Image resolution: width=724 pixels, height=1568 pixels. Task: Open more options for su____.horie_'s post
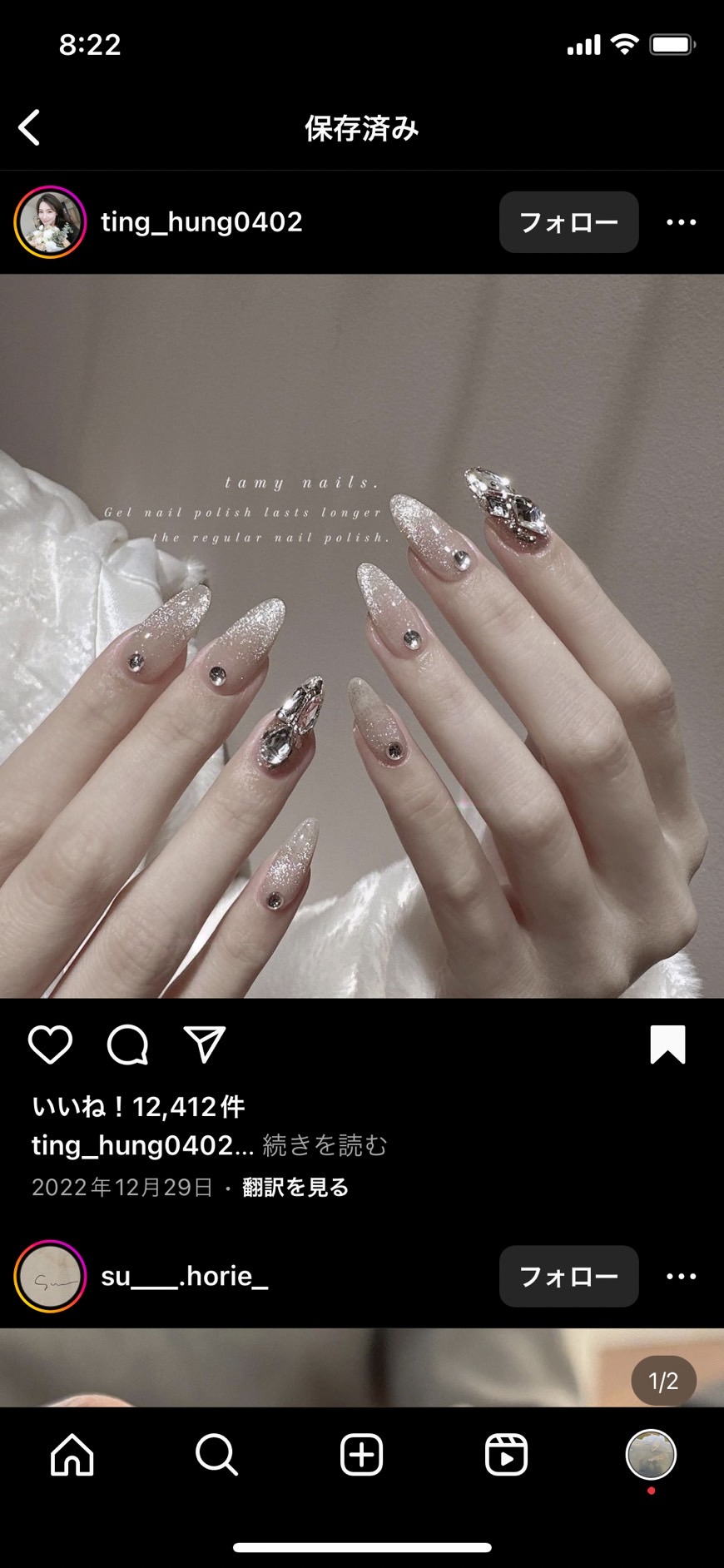coord(681,1276)
